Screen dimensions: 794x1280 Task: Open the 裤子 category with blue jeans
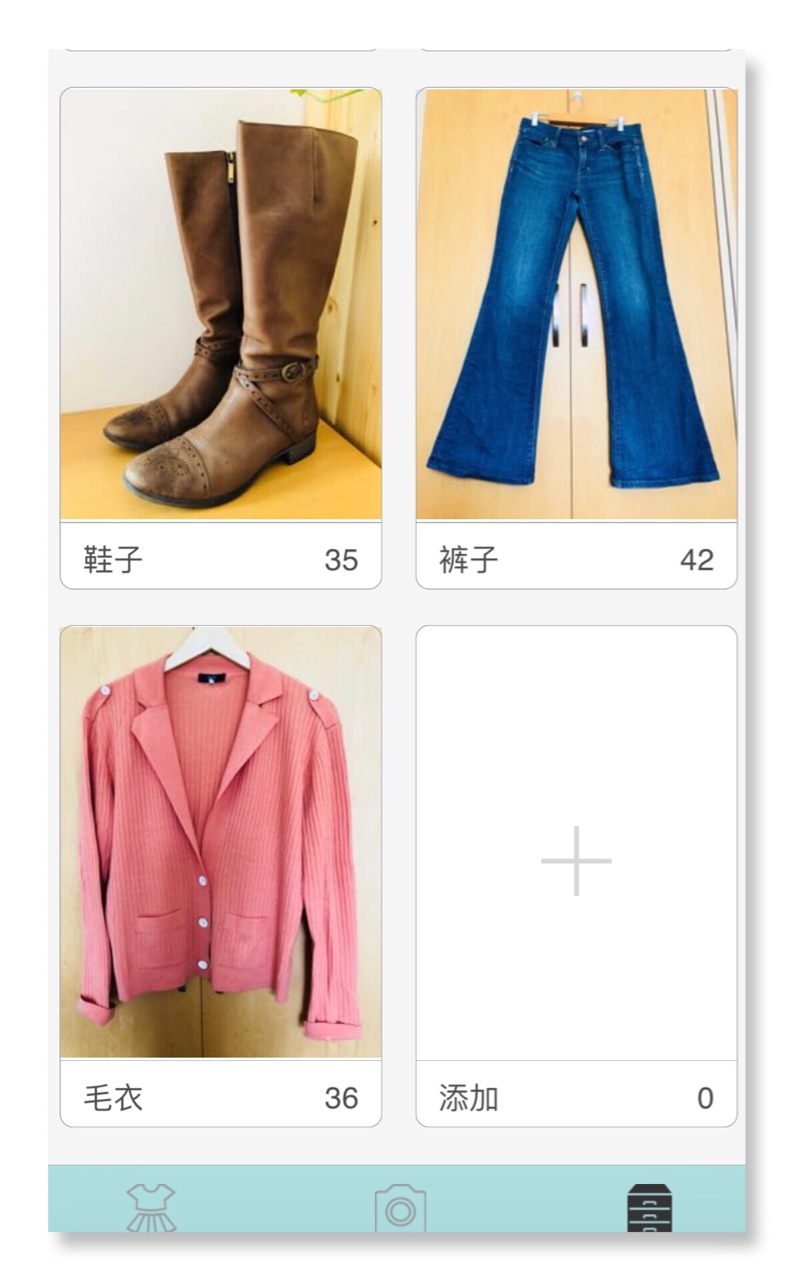(576, 338)
